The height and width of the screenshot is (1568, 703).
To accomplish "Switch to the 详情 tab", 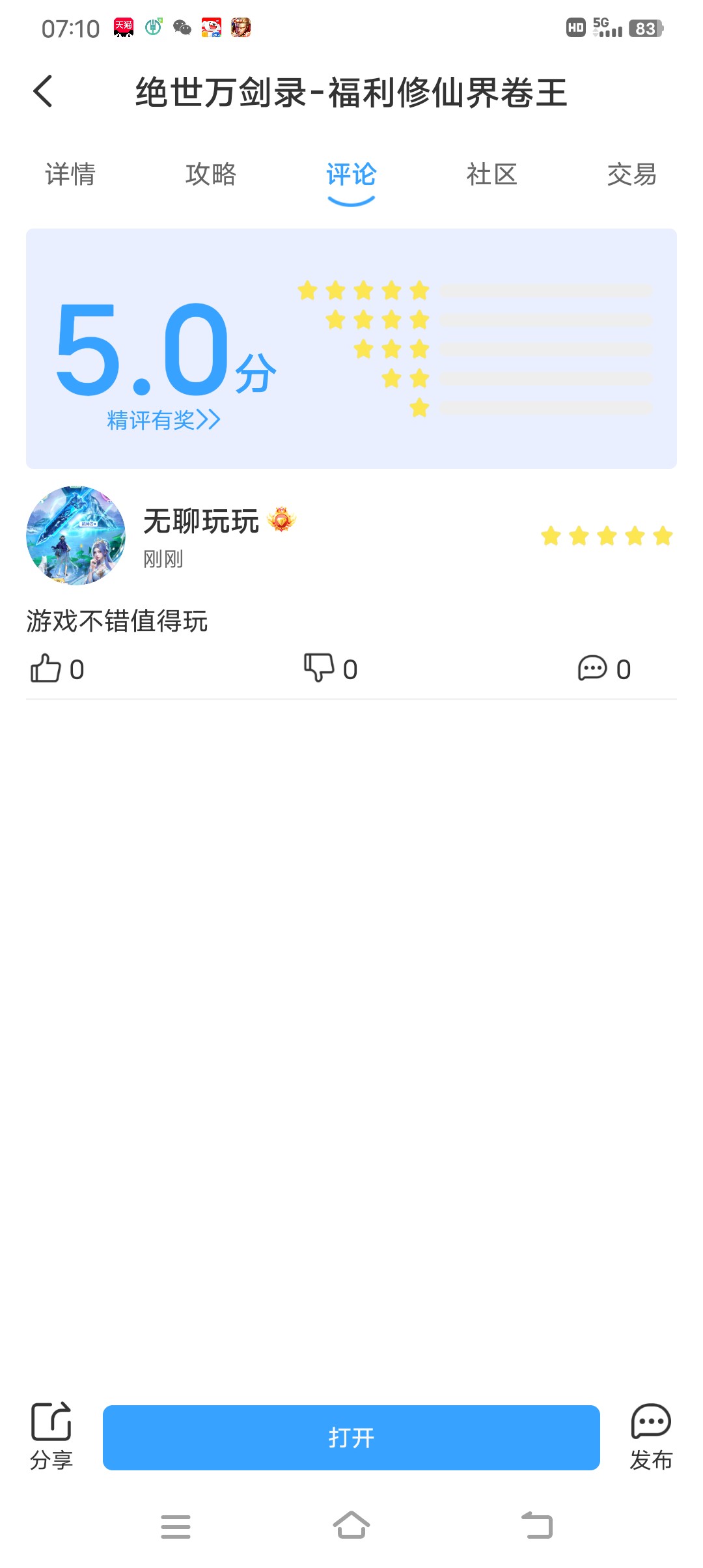I will click(x=70, y=175).
